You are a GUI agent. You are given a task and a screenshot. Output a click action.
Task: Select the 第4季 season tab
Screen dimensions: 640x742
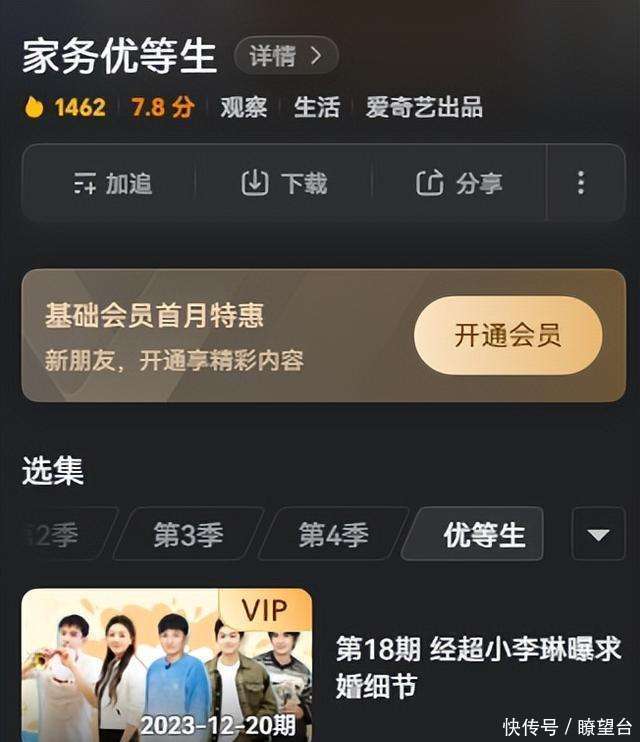tap(333, 535)
